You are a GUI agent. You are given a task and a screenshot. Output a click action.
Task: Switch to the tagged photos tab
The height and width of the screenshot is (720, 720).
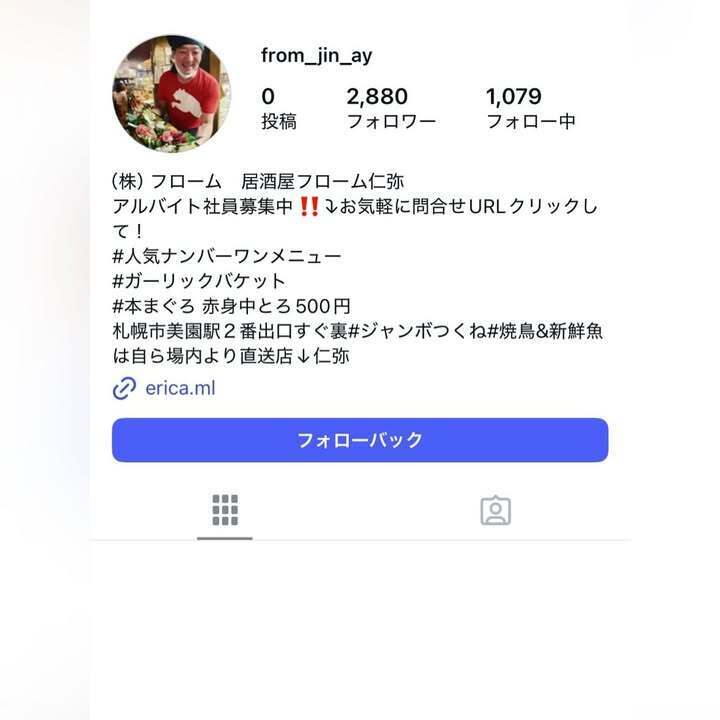(495, 510)
